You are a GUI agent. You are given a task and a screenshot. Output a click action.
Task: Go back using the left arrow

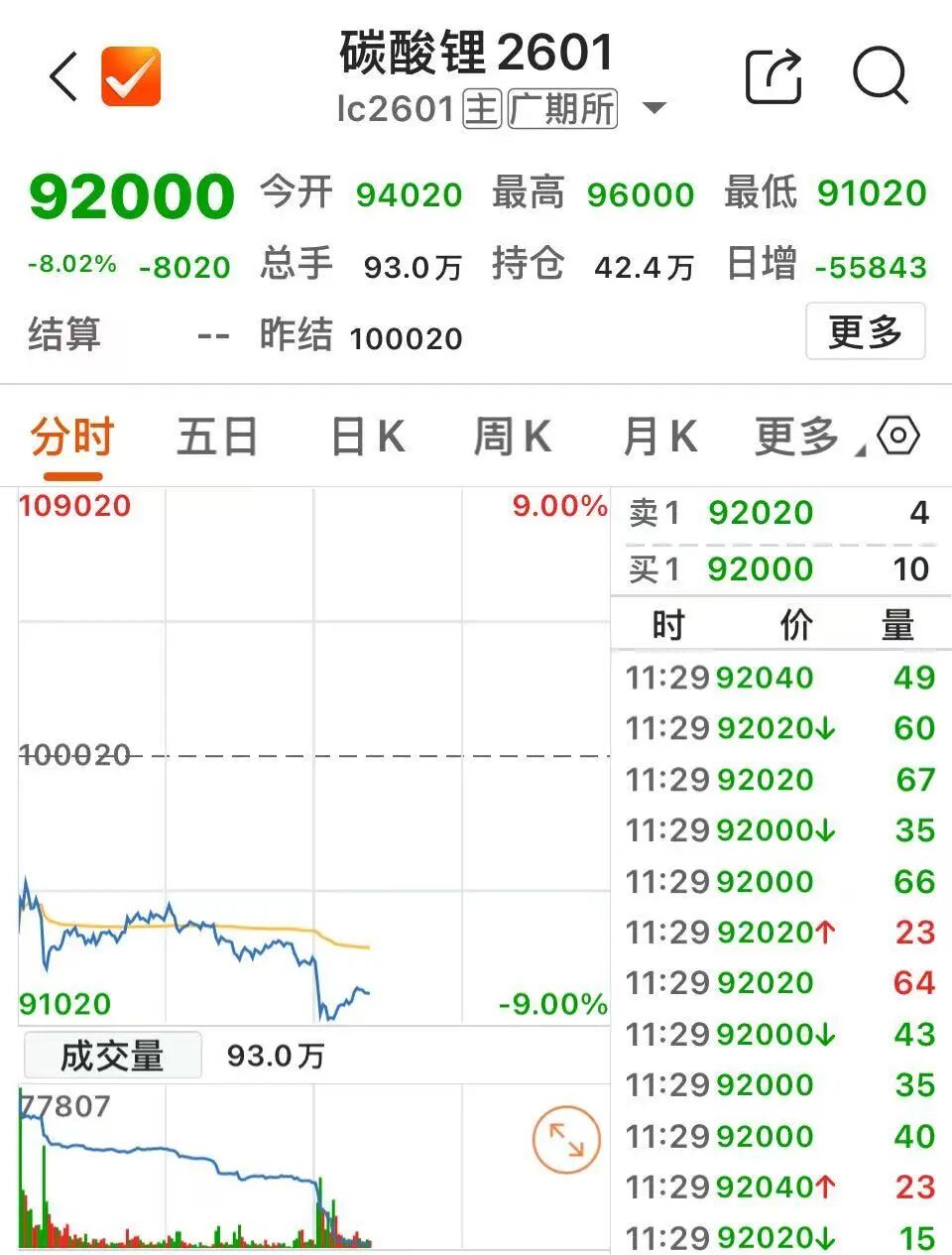pos(63,76)
